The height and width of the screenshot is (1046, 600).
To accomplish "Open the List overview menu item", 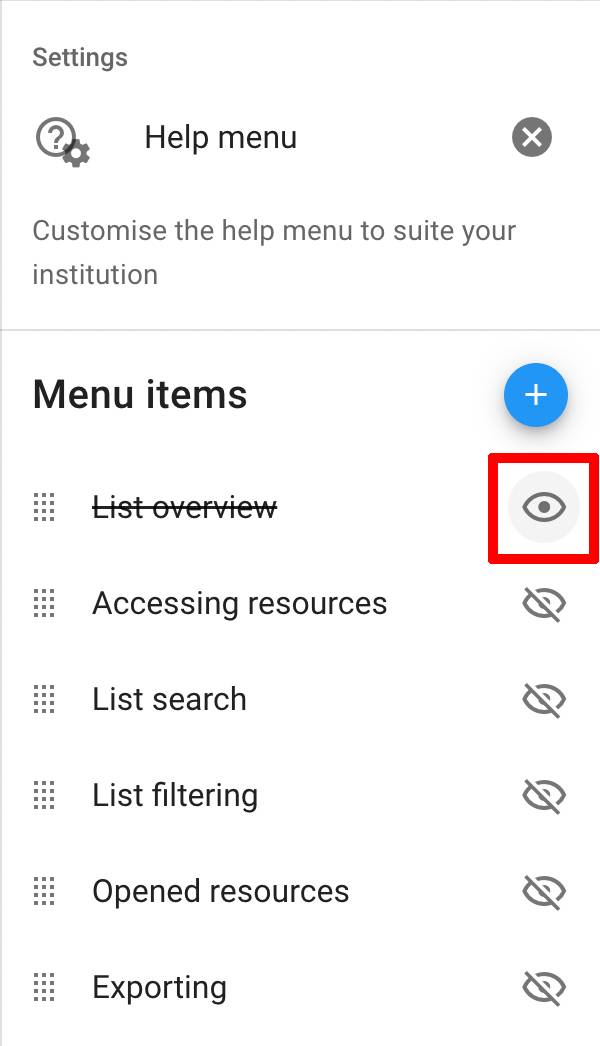I will point(184,508).
